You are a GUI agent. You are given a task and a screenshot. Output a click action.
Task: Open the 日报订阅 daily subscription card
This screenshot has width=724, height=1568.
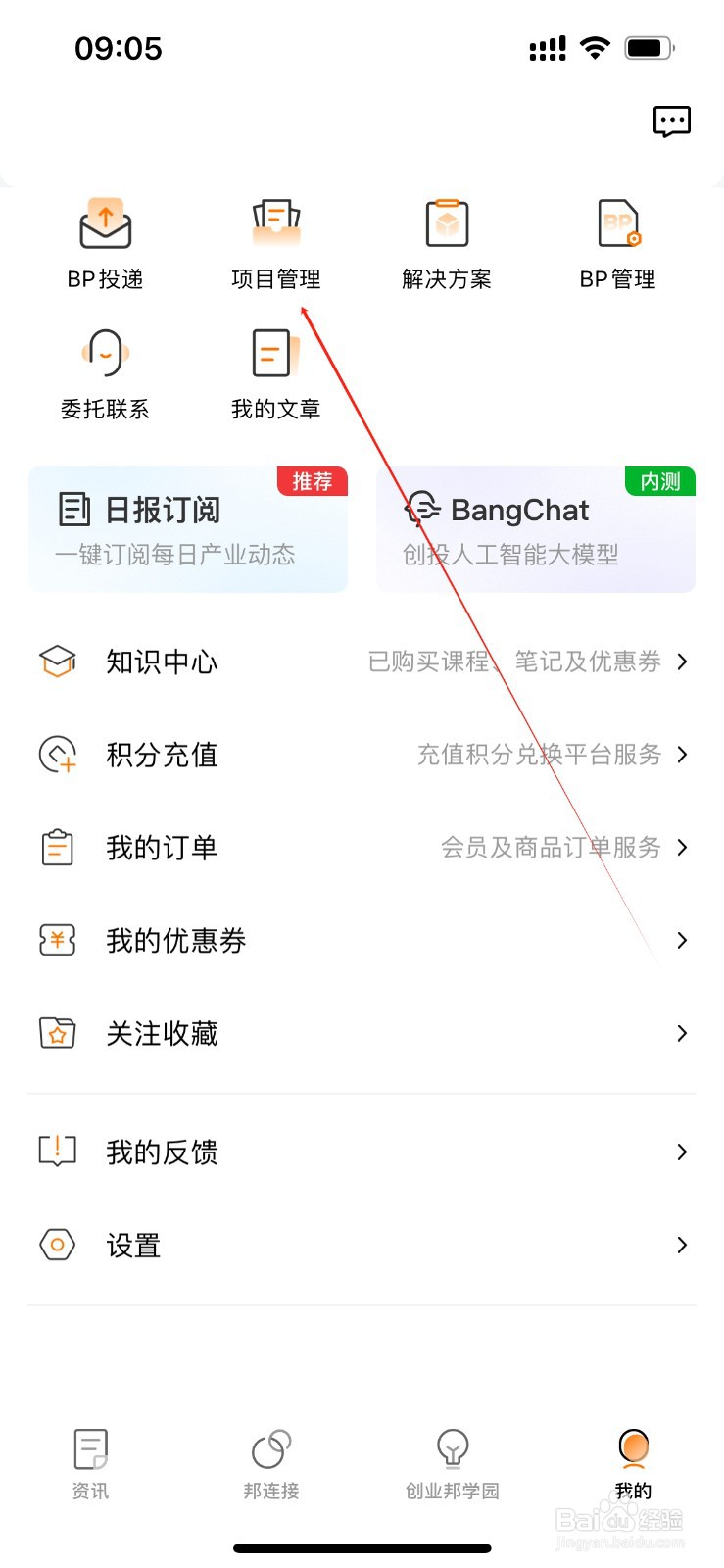point(188,529)
